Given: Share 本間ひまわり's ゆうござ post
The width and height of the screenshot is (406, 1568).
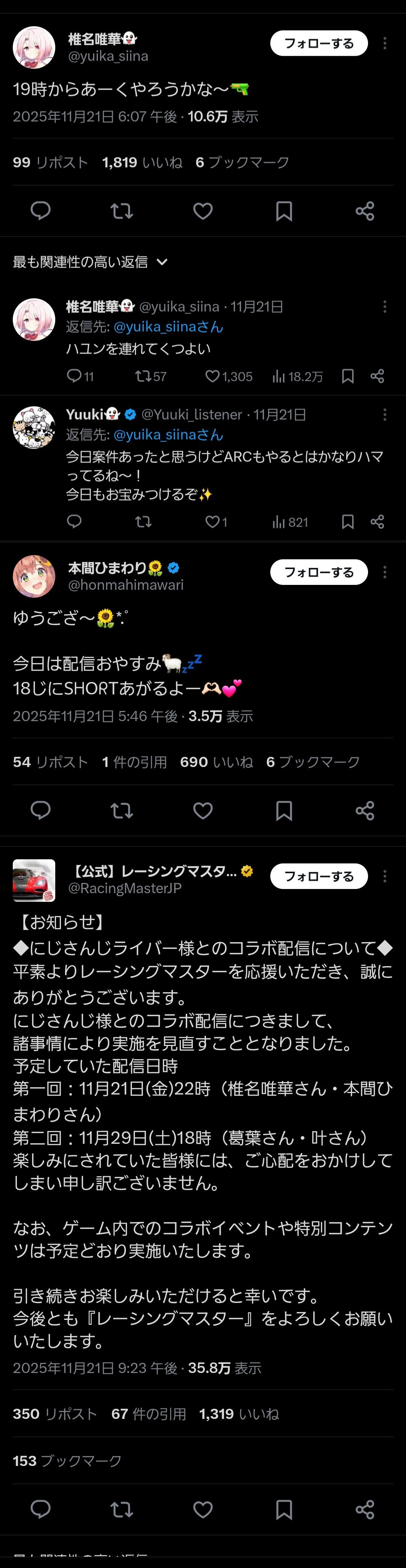Looking at the screenshot, I should (365, 810).
